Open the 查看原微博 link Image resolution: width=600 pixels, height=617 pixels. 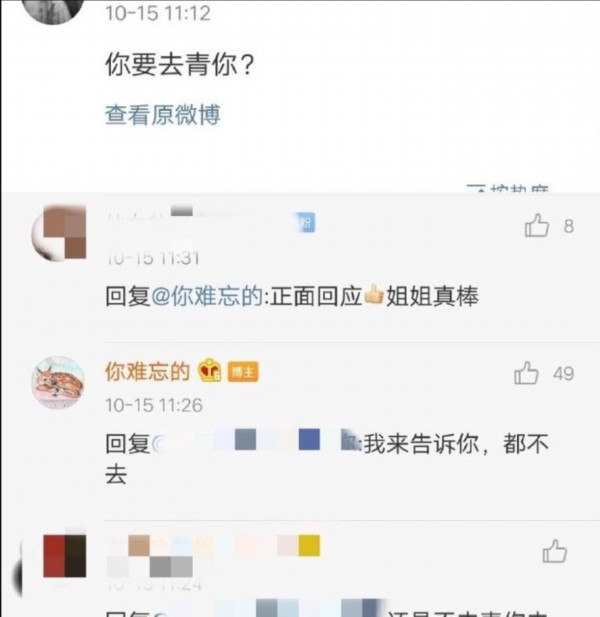point(162,115)
